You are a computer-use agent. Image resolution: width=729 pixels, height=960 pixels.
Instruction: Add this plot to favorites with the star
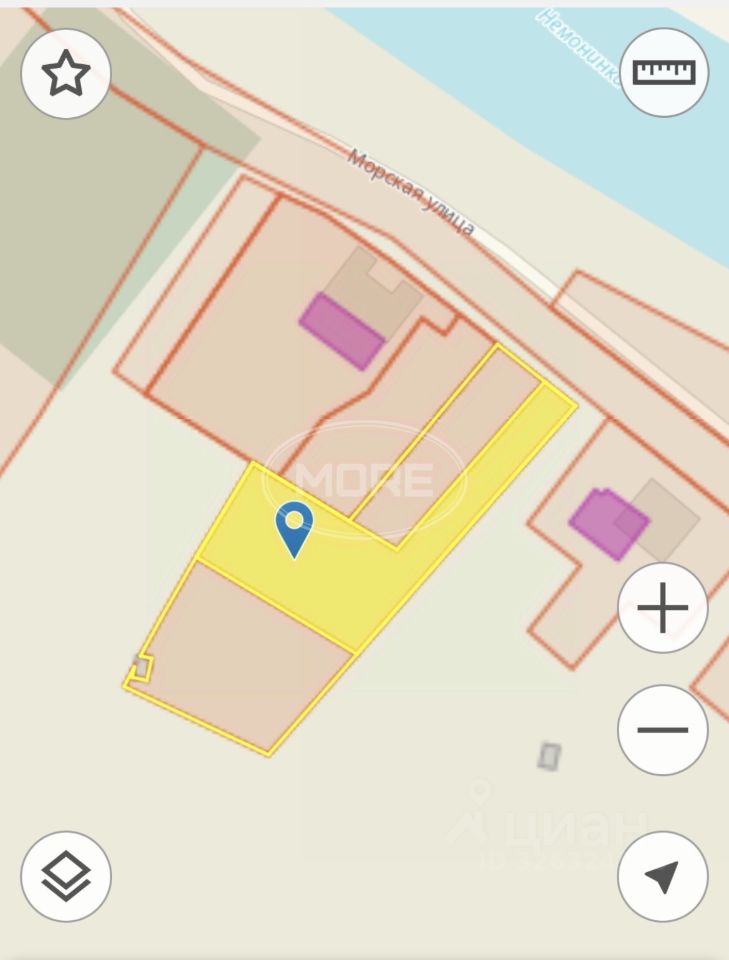[66, 74]
